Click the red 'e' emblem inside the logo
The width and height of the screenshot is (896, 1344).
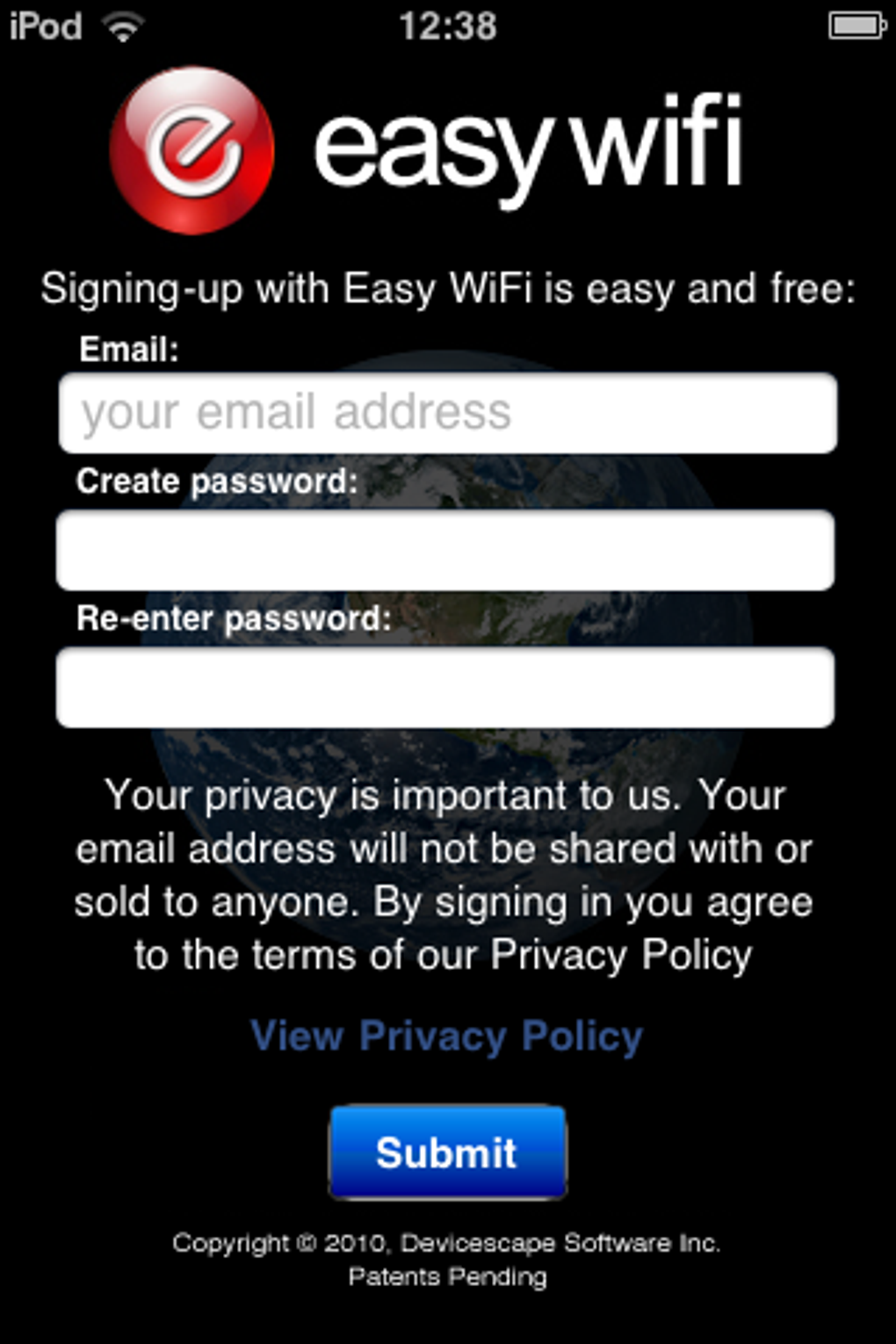click(x=192, y=149)
